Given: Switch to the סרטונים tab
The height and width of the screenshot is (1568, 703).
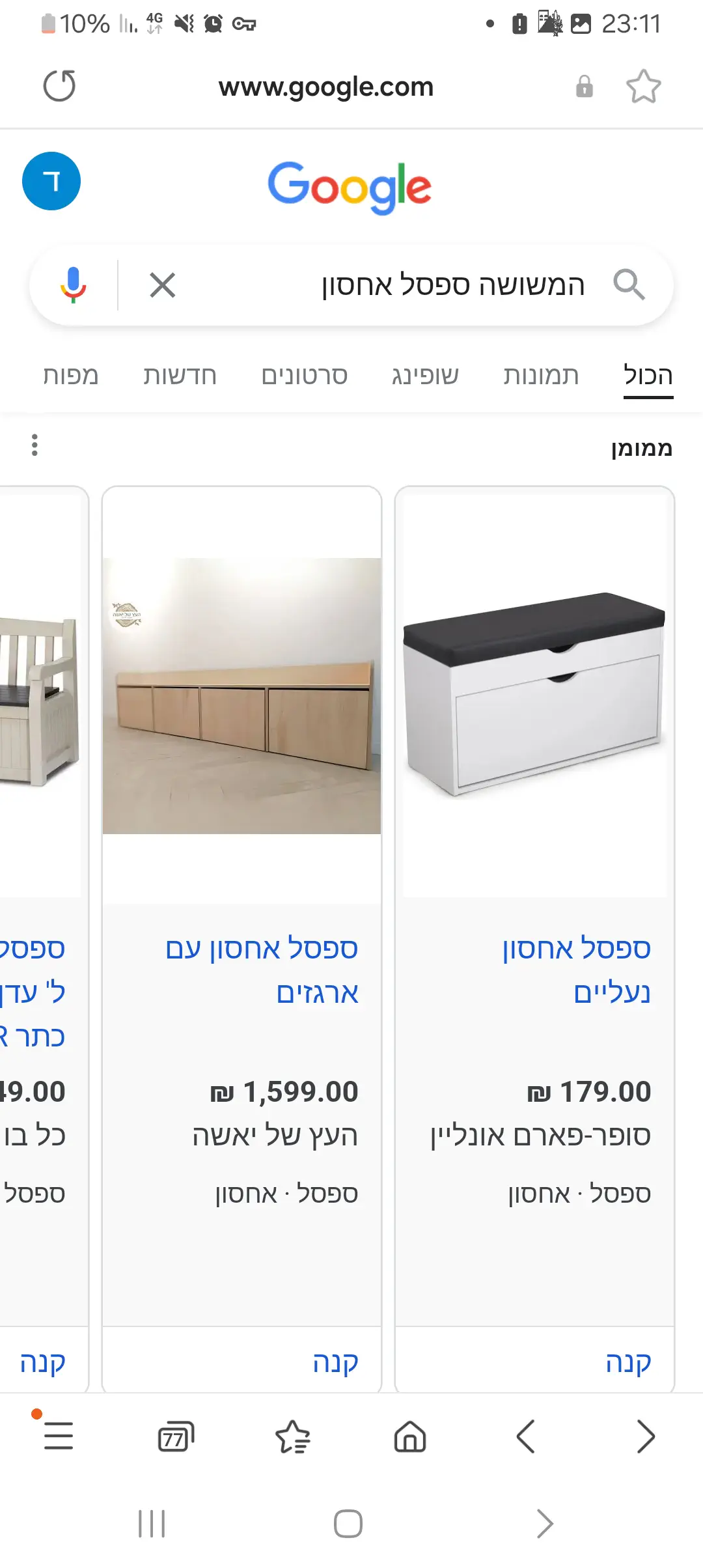Looking at the screenshot, I should (305, 376).
